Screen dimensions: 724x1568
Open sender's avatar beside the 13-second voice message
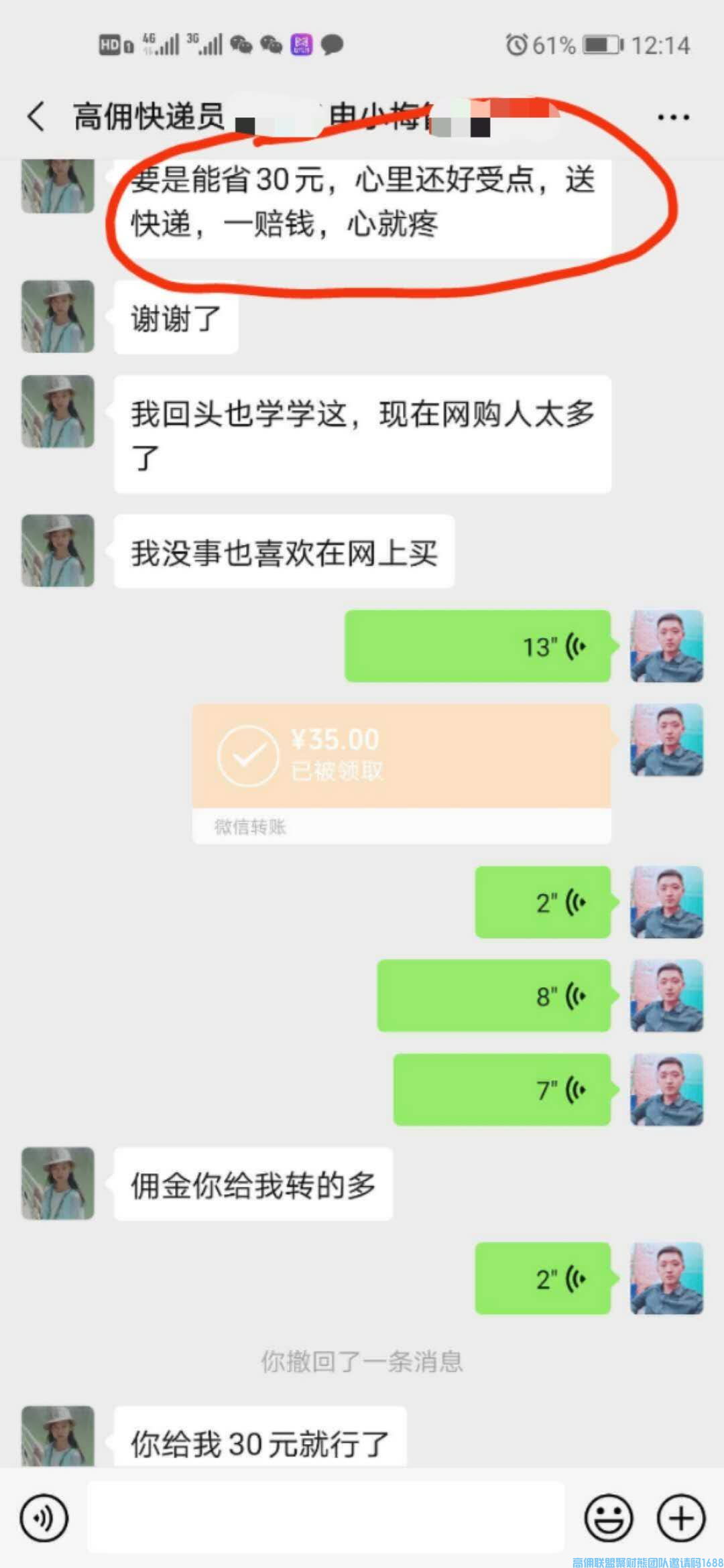[x=666, y=646]
